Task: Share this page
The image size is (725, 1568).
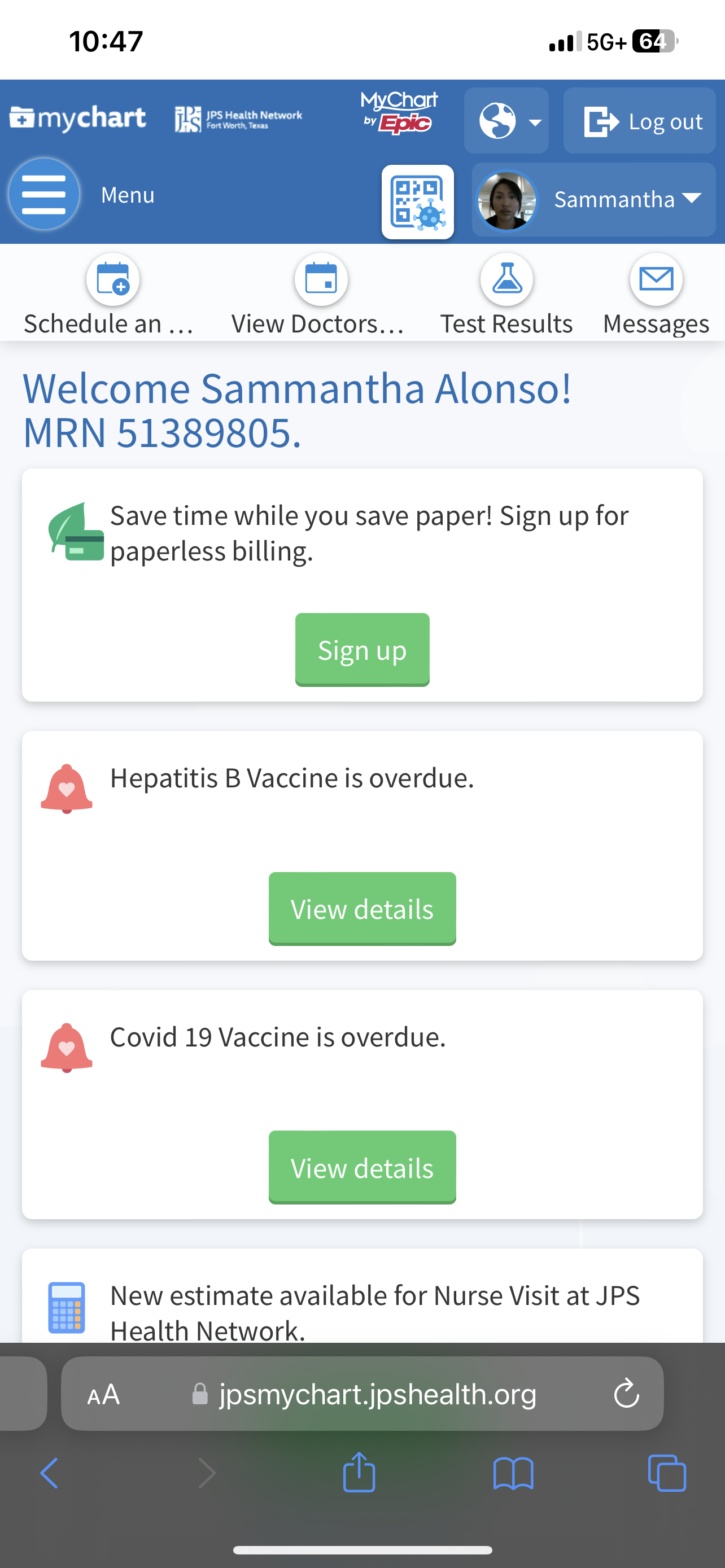Action: [359, 1472]
